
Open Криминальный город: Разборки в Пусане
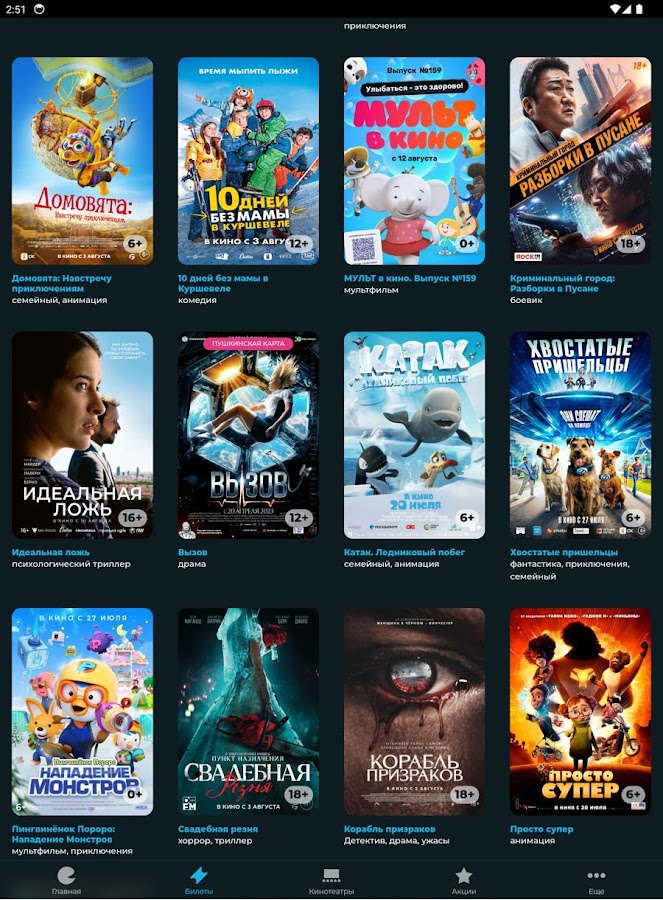[580, 160]
